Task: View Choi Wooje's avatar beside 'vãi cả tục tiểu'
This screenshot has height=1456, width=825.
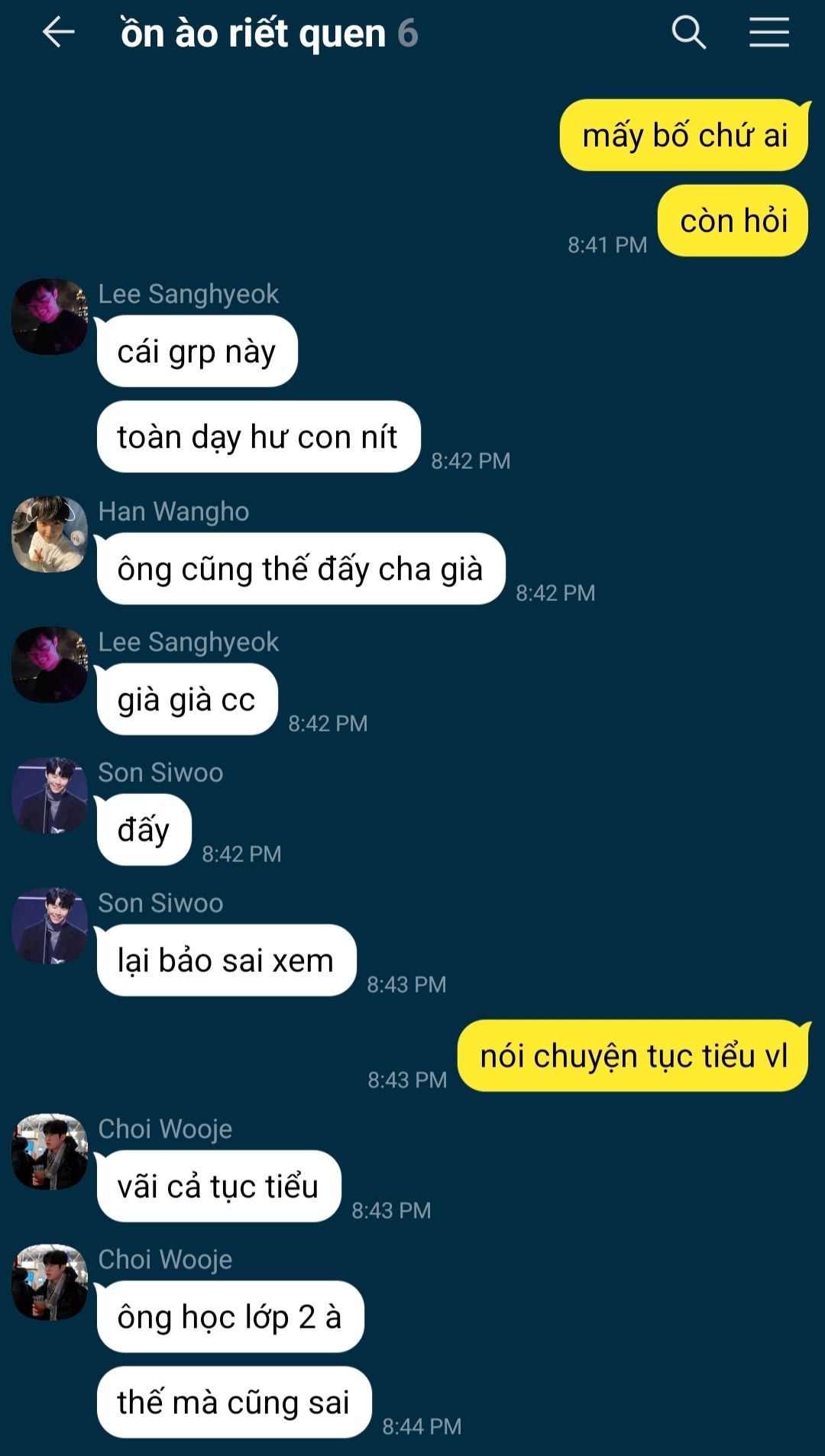Action: pyautogui.click(x=50, y=1151)
